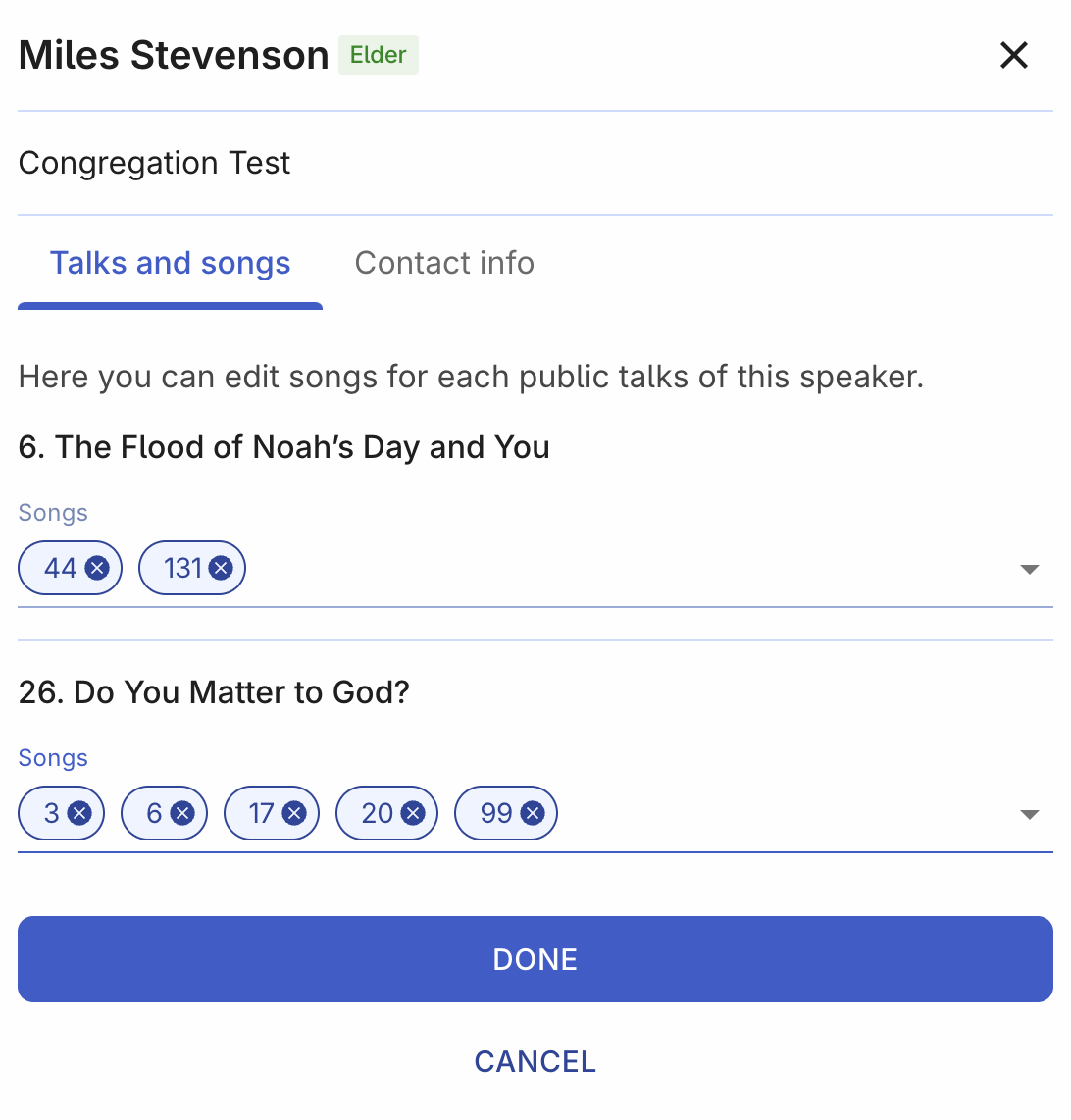The height and width of the screenshot is (1120, 1071).
Task: Click the Congregation Test field
Action: [154, 162]
